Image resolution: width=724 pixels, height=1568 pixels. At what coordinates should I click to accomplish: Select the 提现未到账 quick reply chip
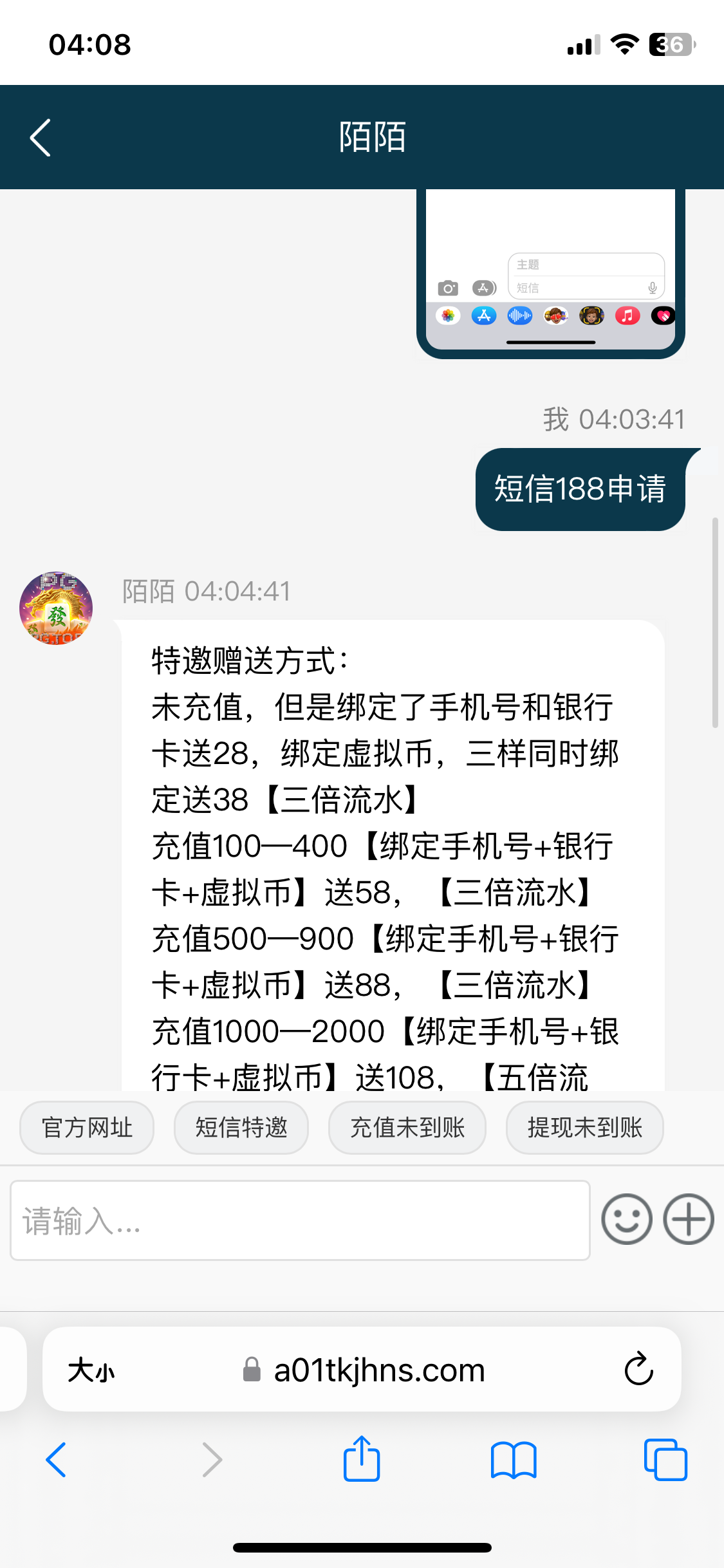click(x=584, y=1128)
